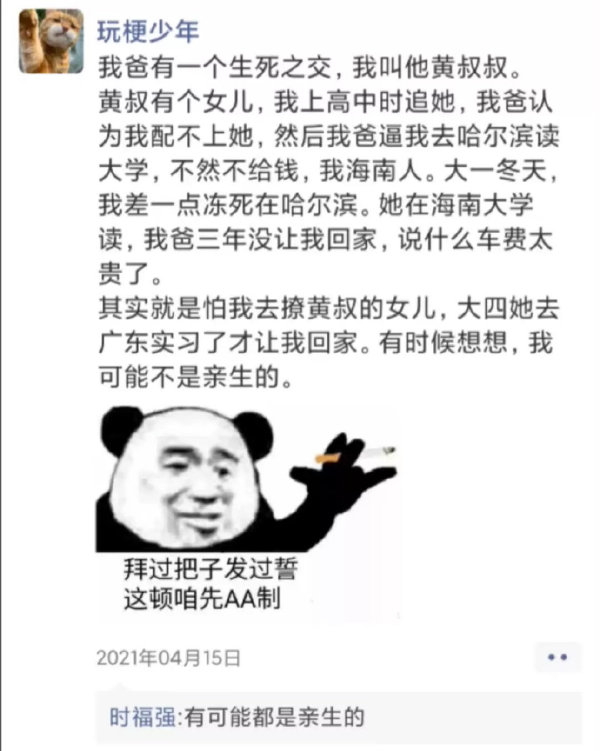600x751 pixels.
Task: Open the like and comment menu button
Action: (557, 657)
